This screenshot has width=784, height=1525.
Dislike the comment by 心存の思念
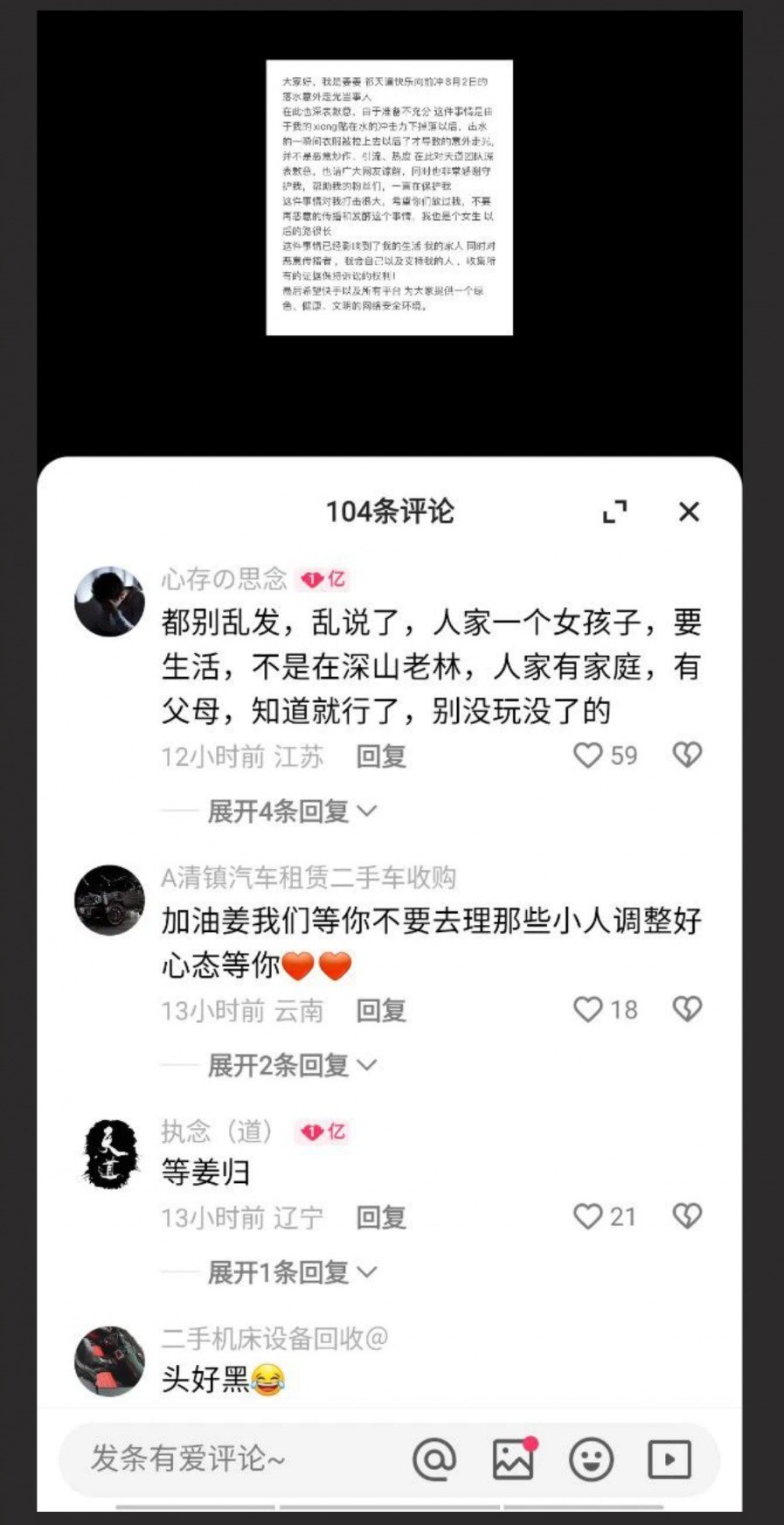(687, 755)
